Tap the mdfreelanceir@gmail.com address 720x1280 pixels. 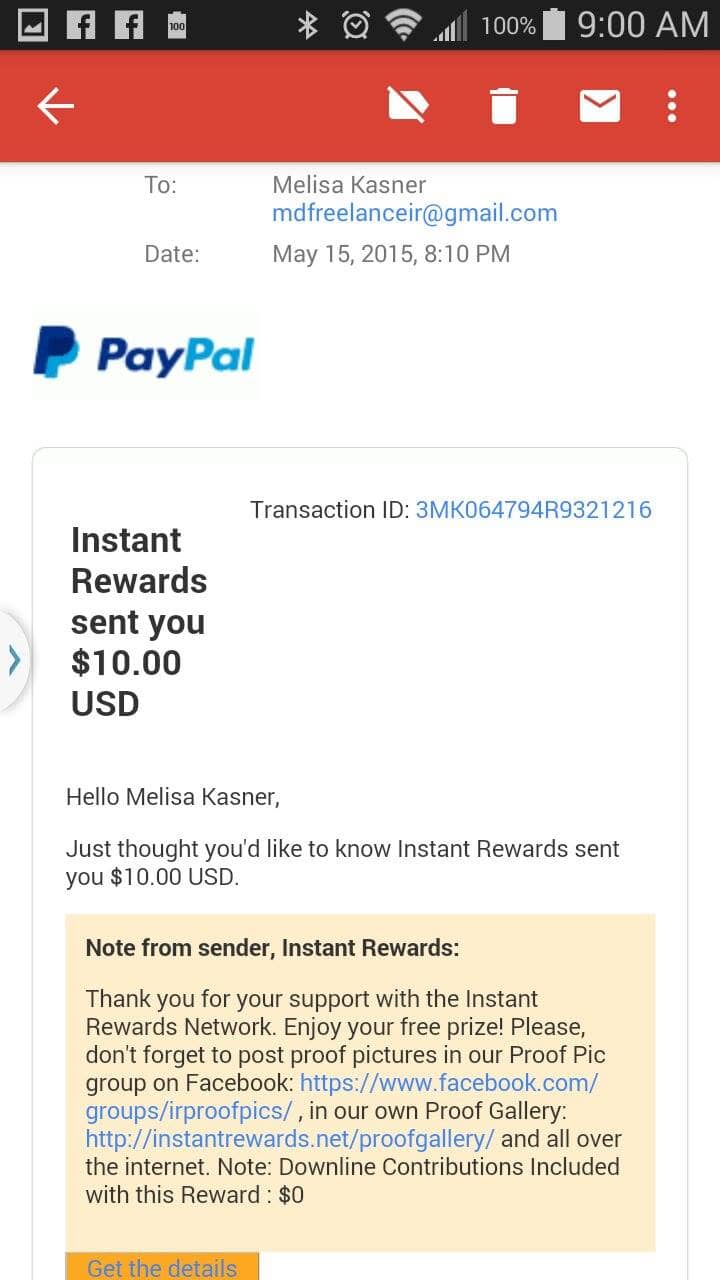click(x=415, y=213)
